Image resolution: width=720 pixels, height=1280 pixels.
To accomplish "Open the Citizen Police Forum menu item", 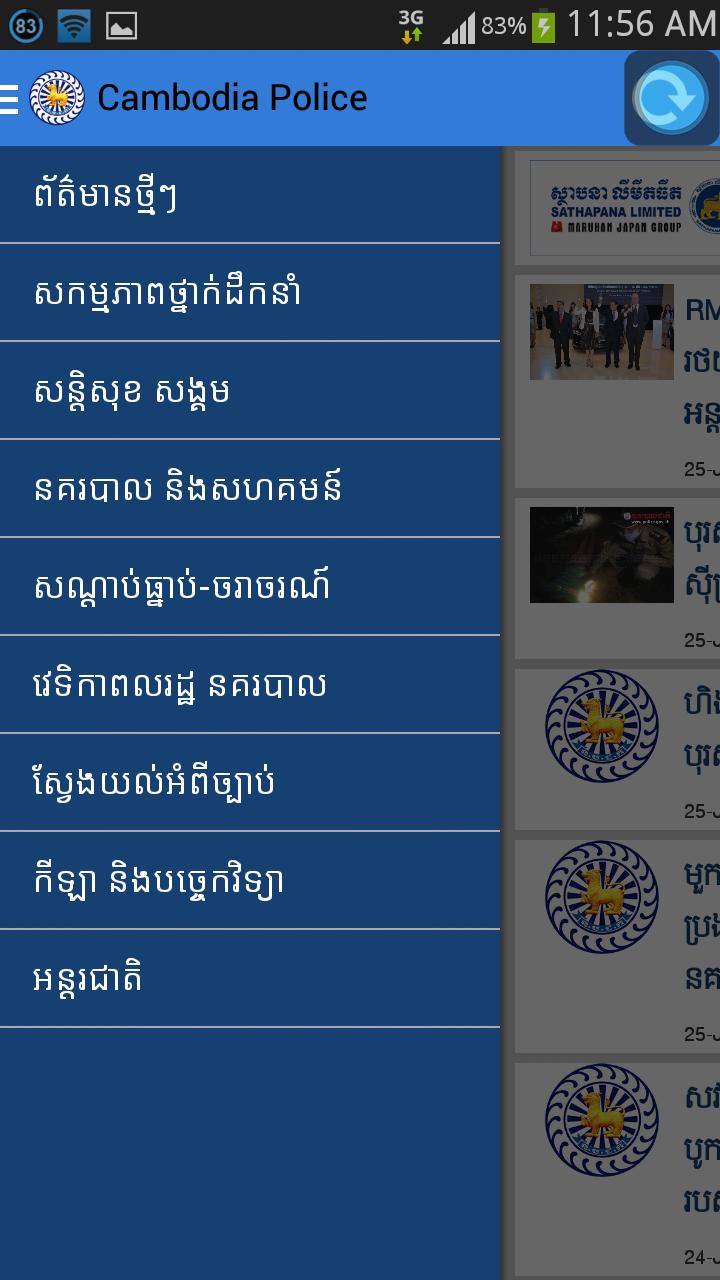I will click(x=250, y=684).
